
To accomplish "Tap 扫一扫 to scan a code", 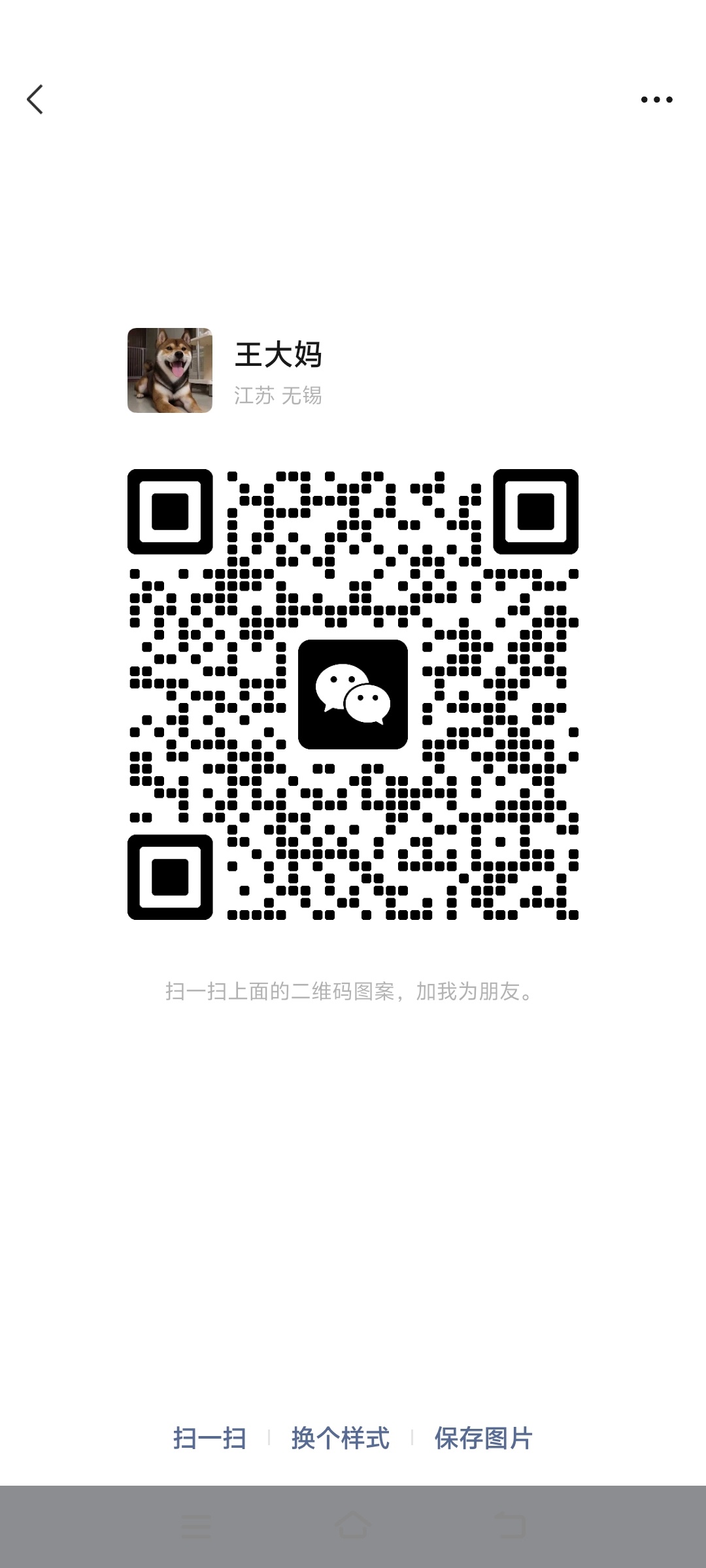I will (209, 1438).
